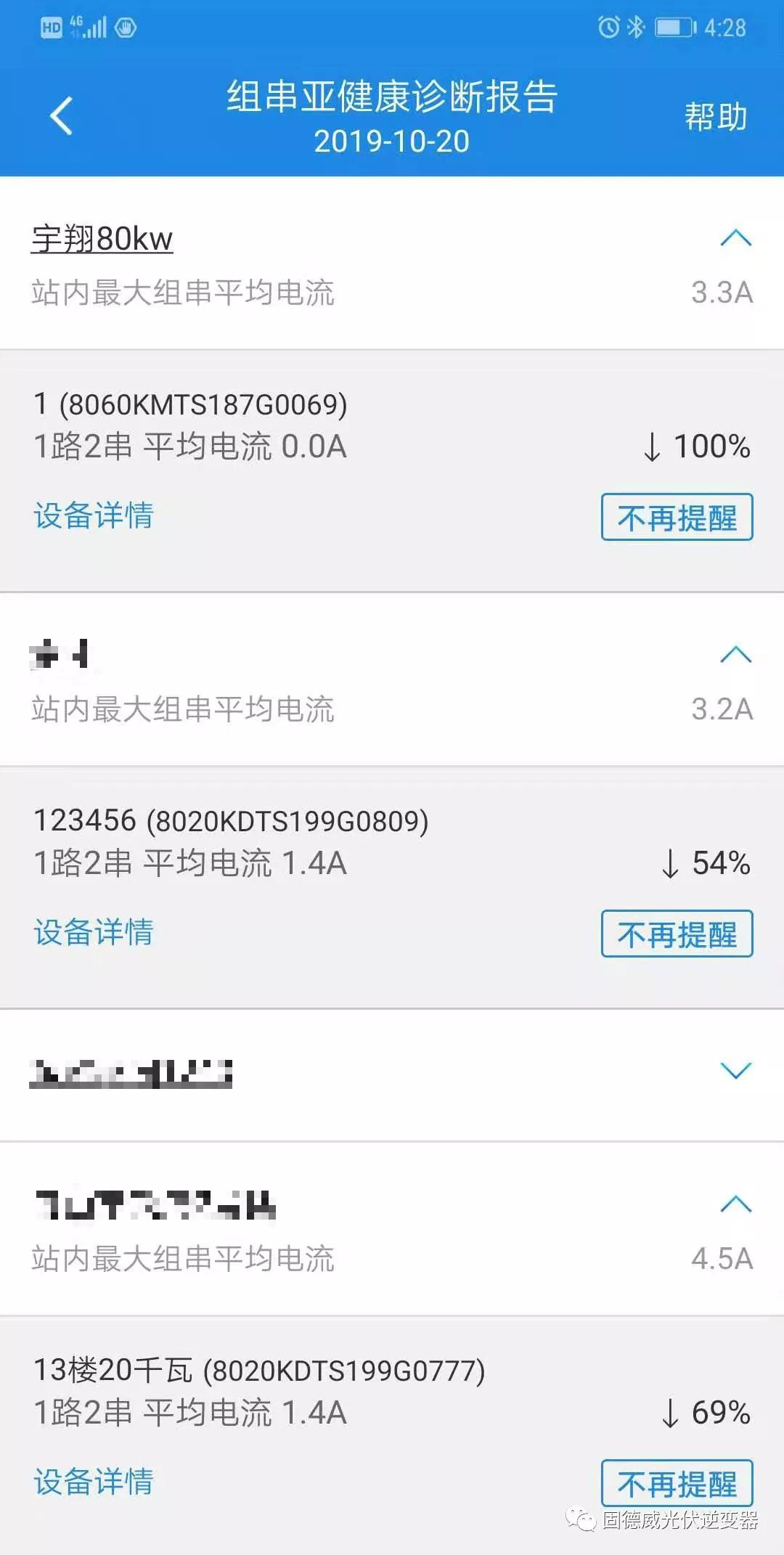
Task: Collapse the station section showing 3.2A
Action: click(735, 655)
